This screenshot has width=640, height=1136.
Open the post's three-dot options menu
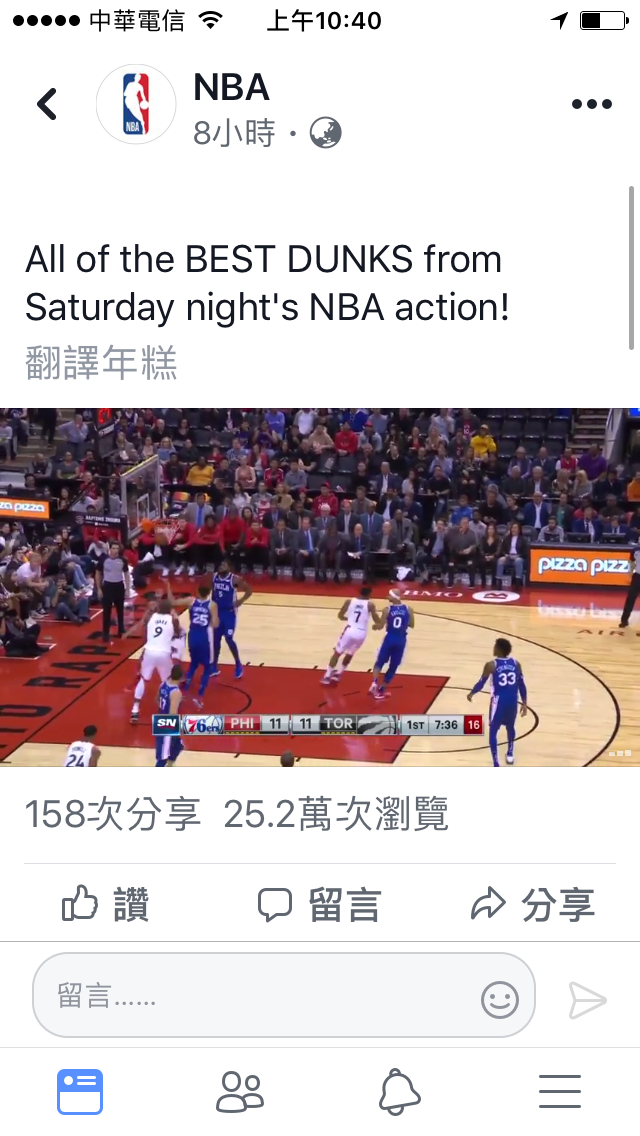coord(591,104)
